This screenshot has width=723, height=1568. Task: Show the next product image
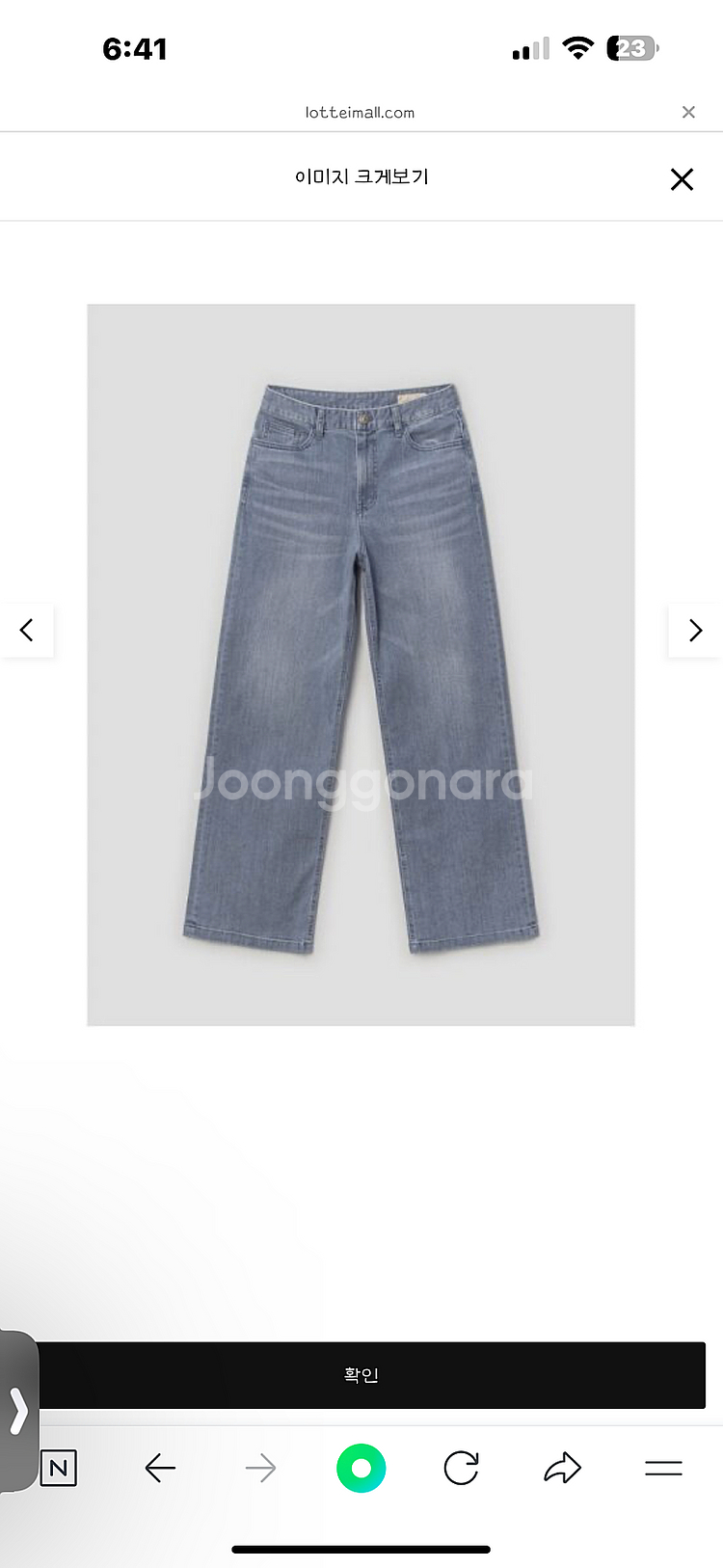(695, 631)
